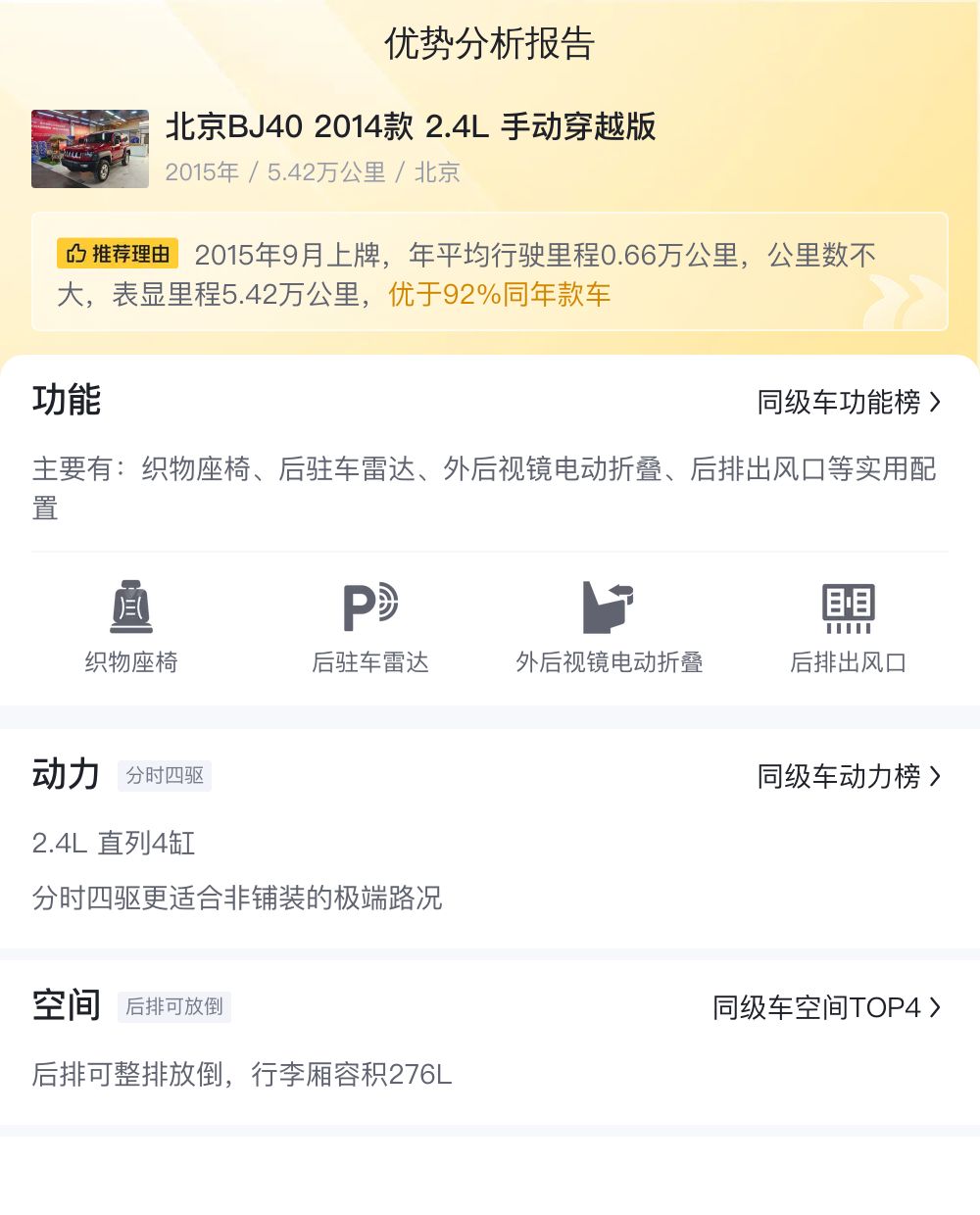Tap the 外后视镜电动折叠 mirror folding icon
Image resolution: width=980 pixels, height=1215 pixels.
pos(609,608)
